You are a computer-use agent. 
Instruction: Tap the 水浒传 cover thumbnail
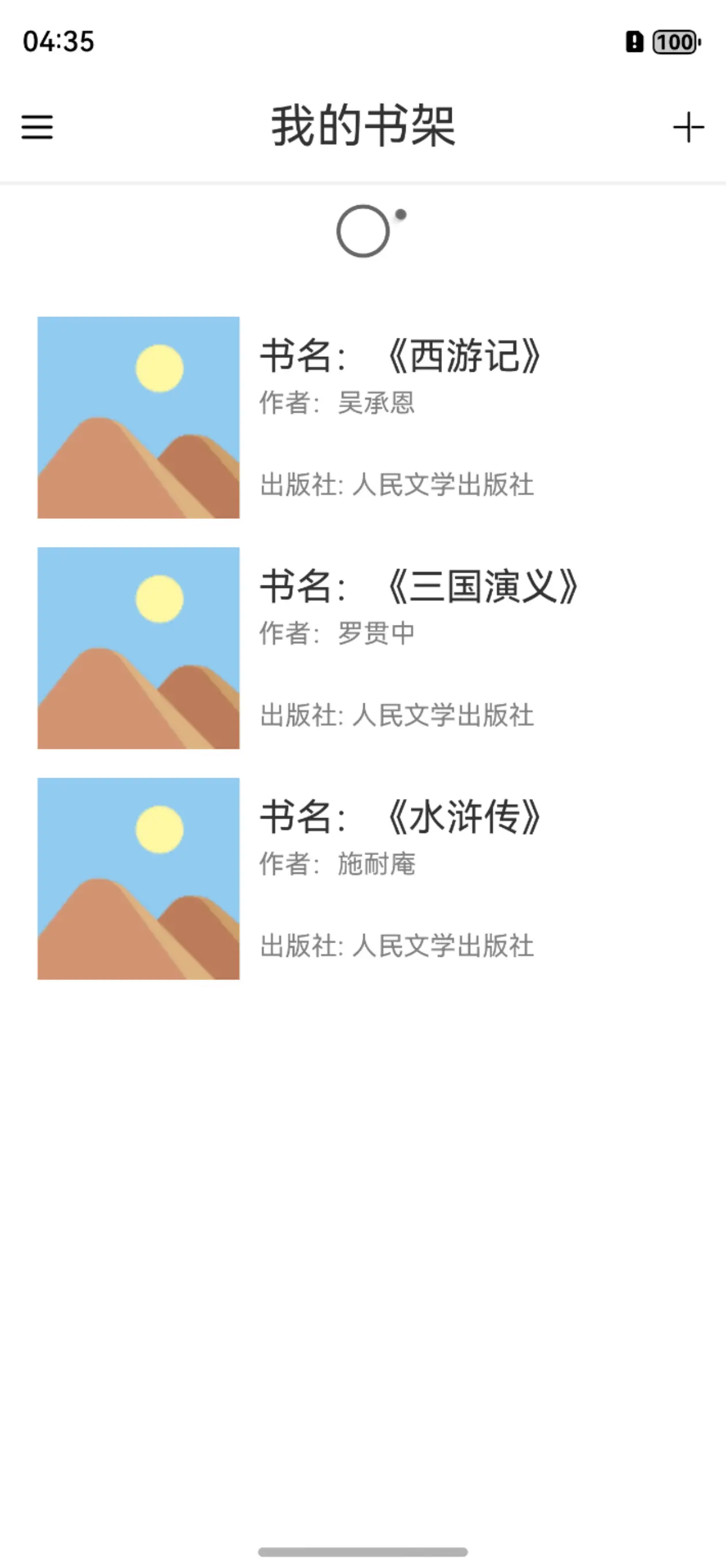(139, 880)
